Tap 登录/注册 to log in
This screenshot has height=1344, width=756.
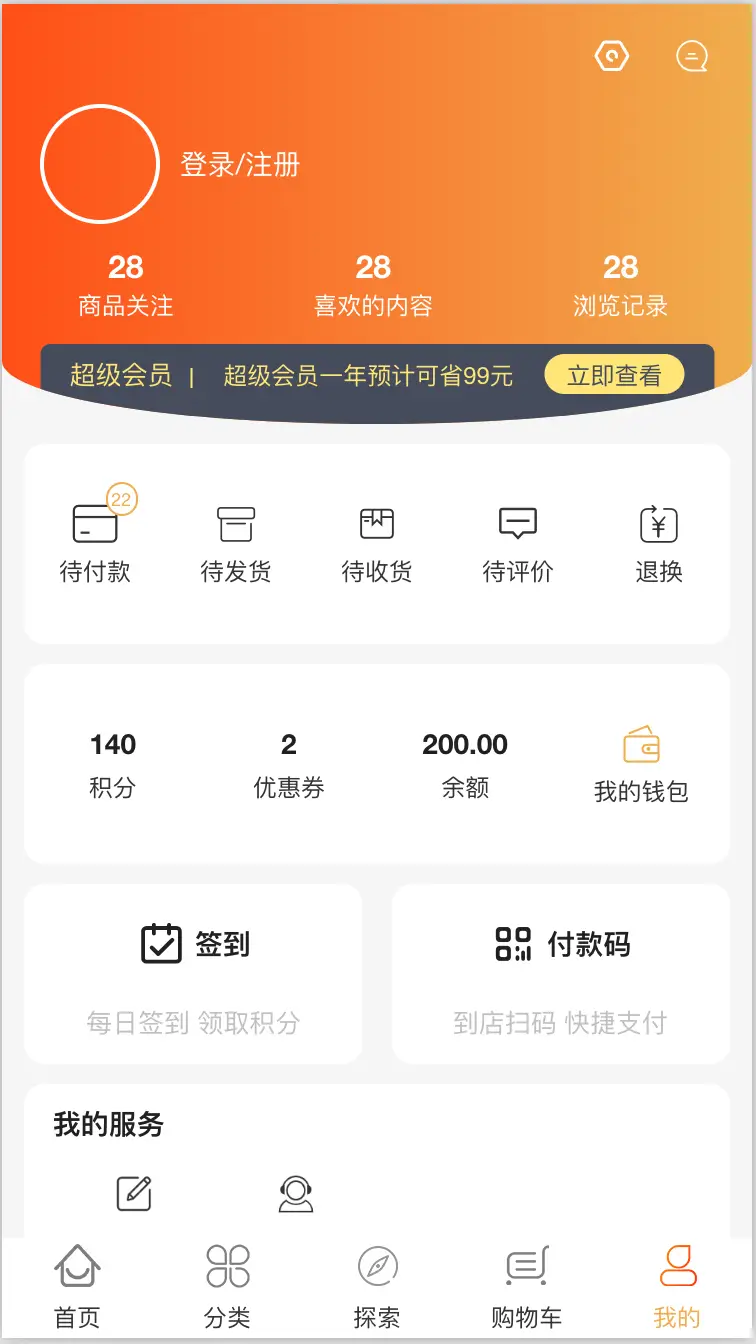[240, 164]
